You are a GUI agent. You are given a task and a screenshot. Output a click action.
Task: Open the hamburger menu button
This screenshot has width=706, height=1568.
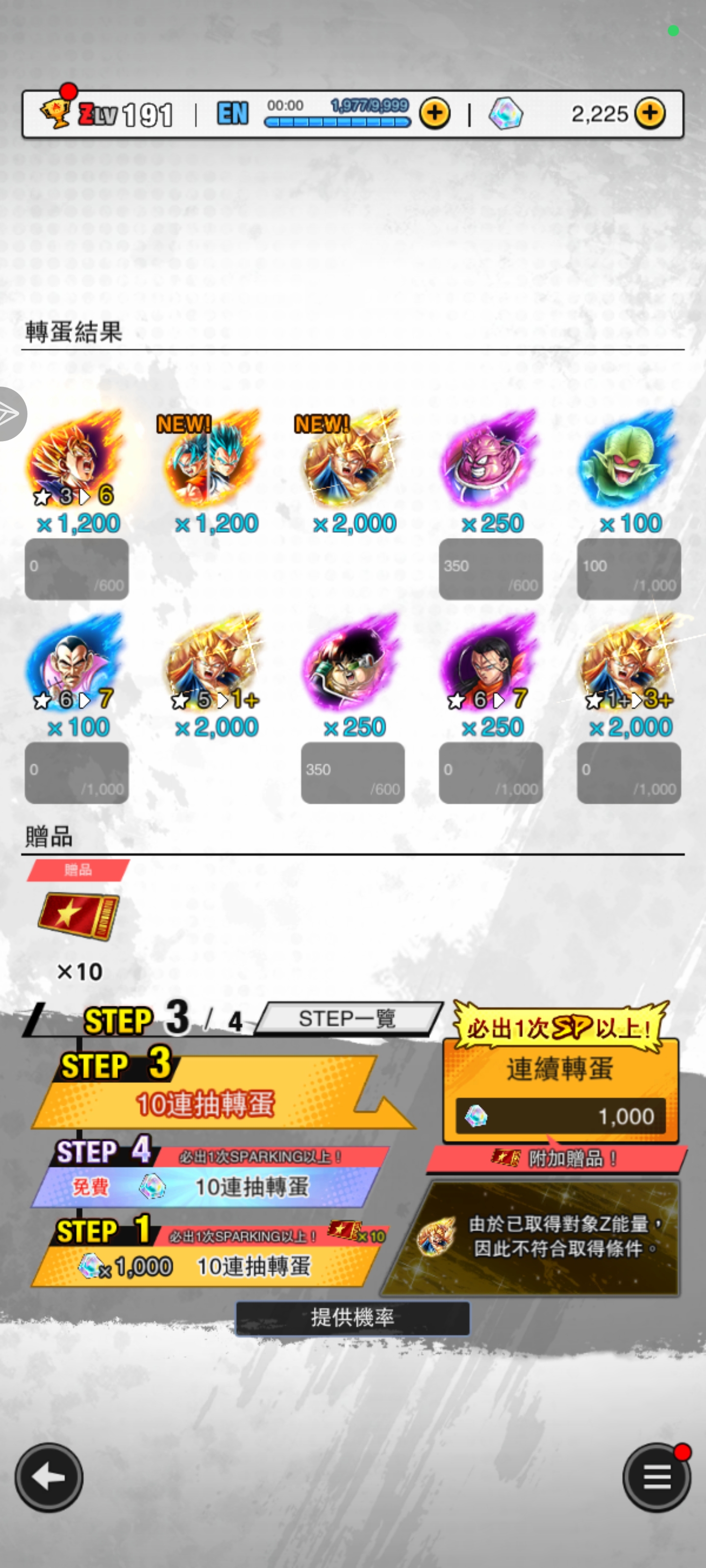coord(656,1477)
